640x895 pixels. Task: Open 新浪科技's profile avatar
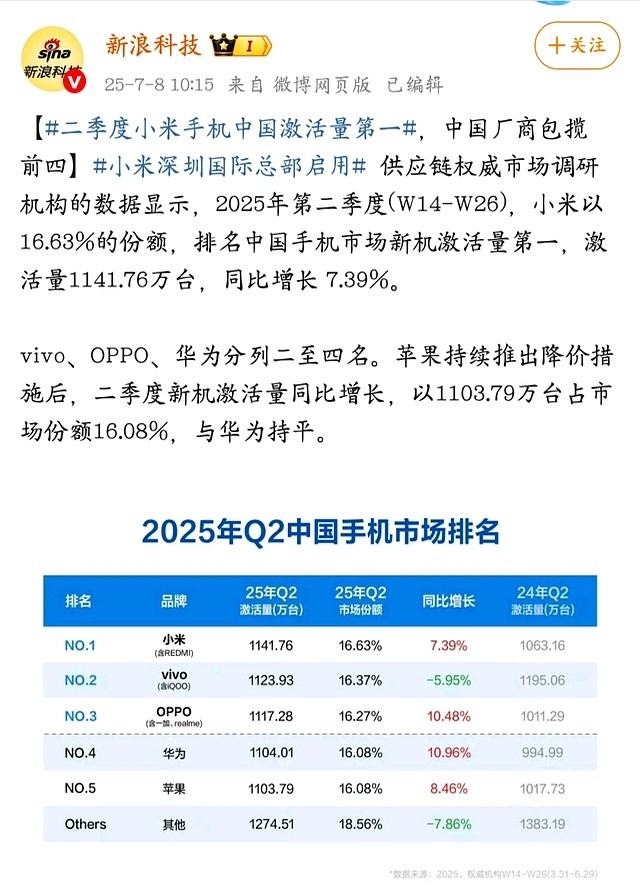[x=53, y=61]
